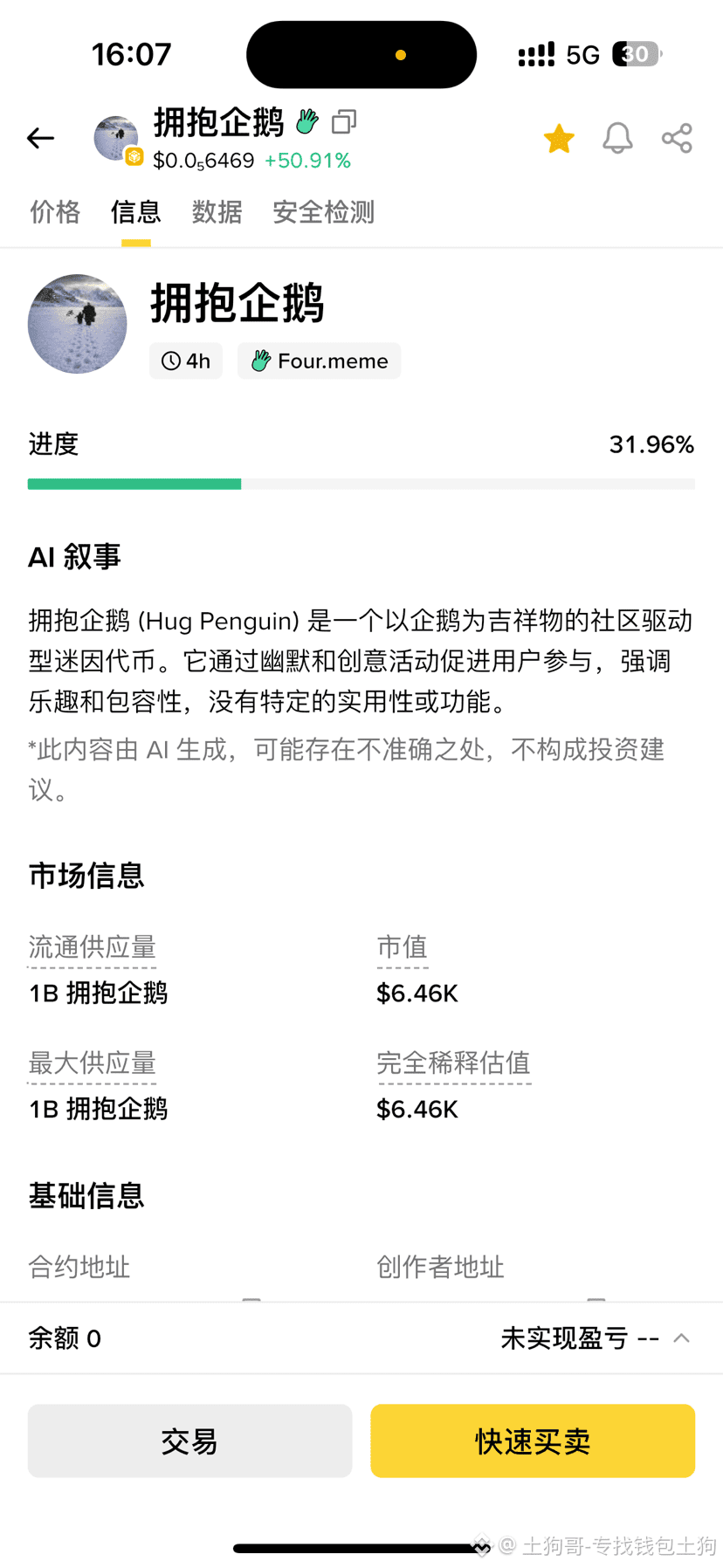Open the 安全检测 tab
The height and width of the screenshot is (1568, 723).
[323, 212]
